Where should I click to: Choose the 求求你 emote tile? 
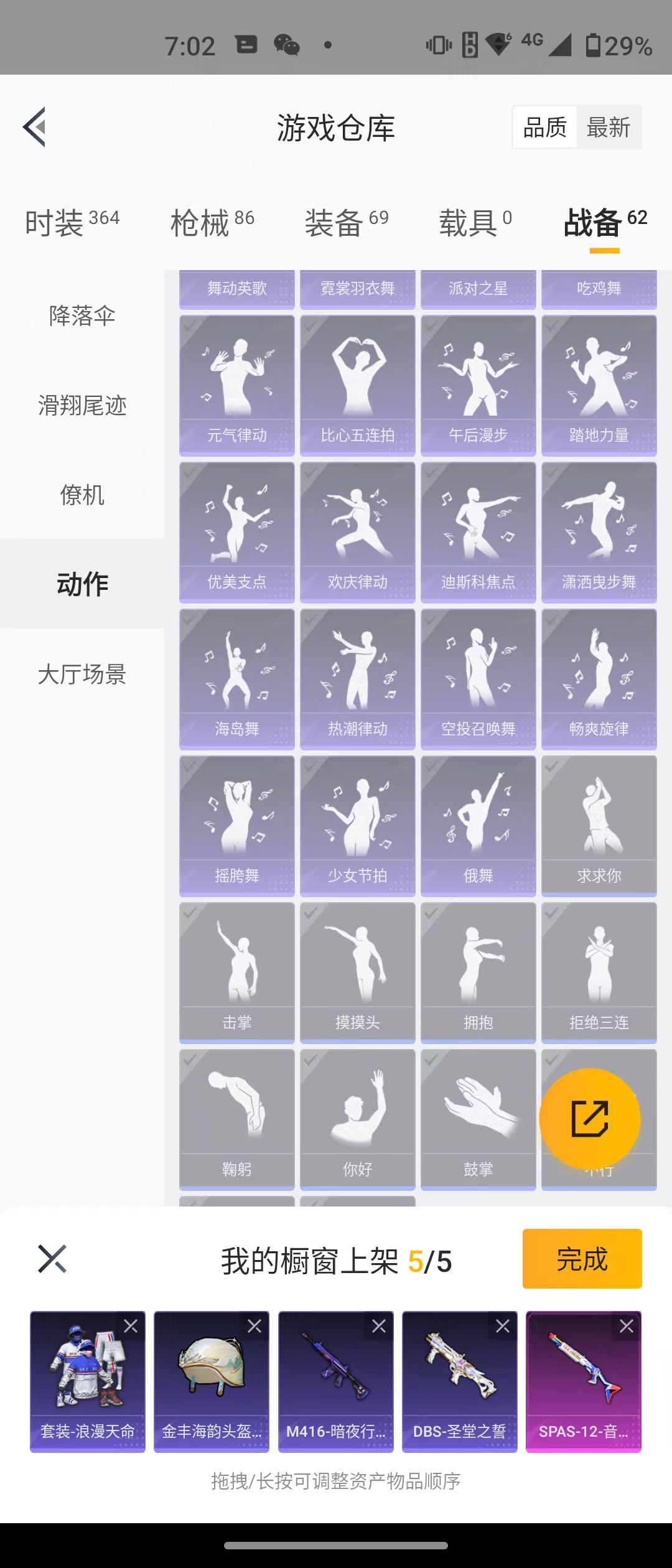point(599,826)
